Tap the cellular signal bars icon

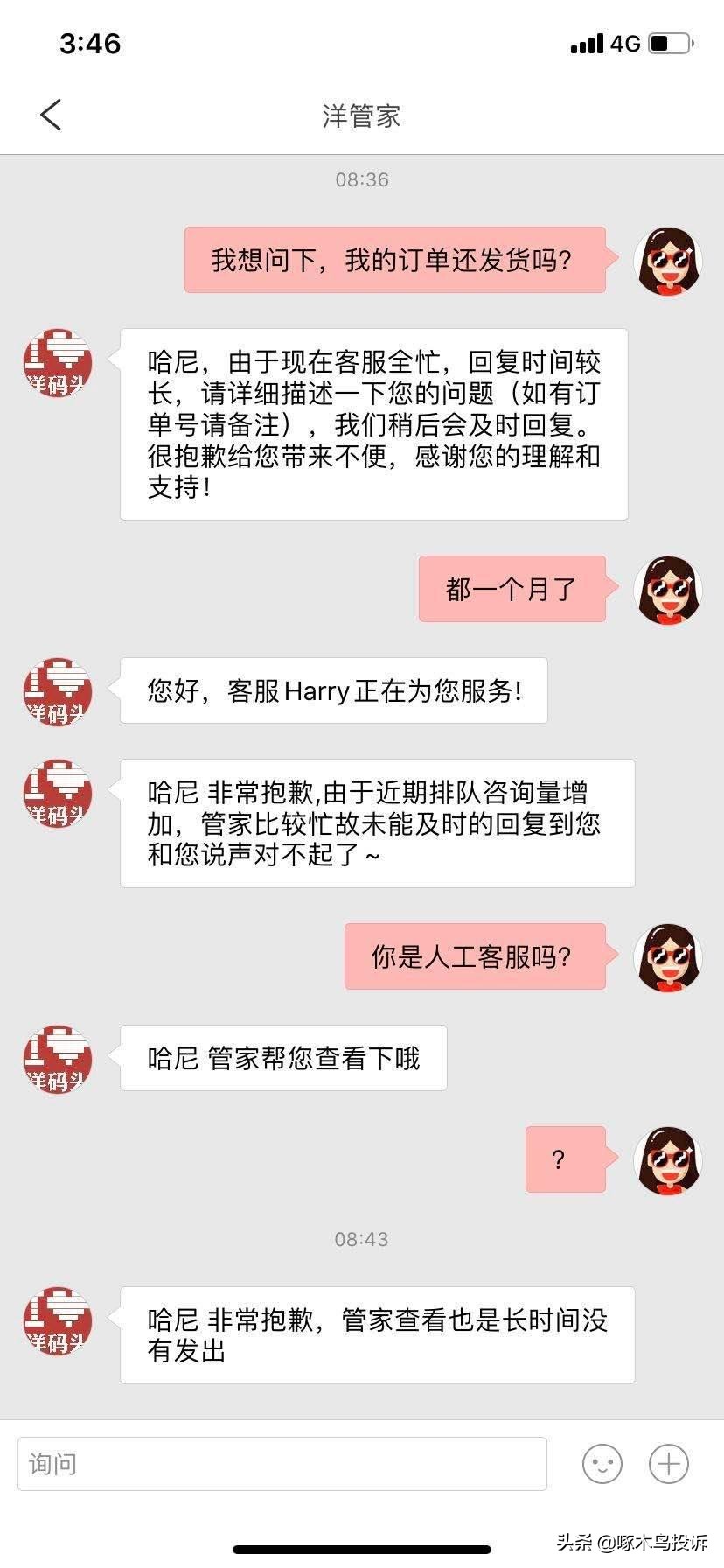[x=587, y=44]
